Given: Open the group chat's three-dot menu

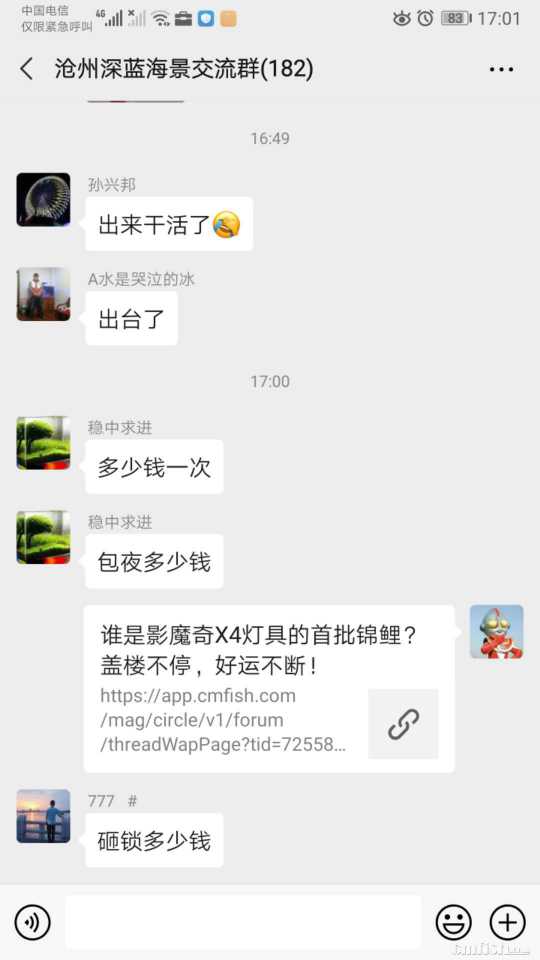Looking at the screenshot, I should click(x=501, y=69).
